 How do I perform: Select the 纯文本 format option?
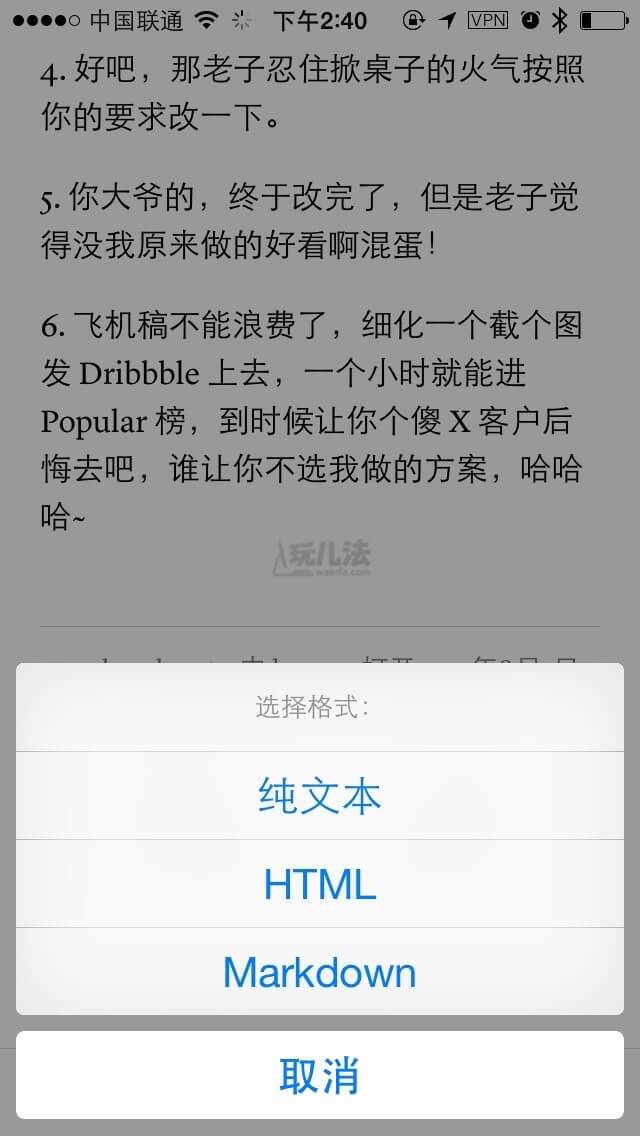pyautogui.click(x=320, y=796)
